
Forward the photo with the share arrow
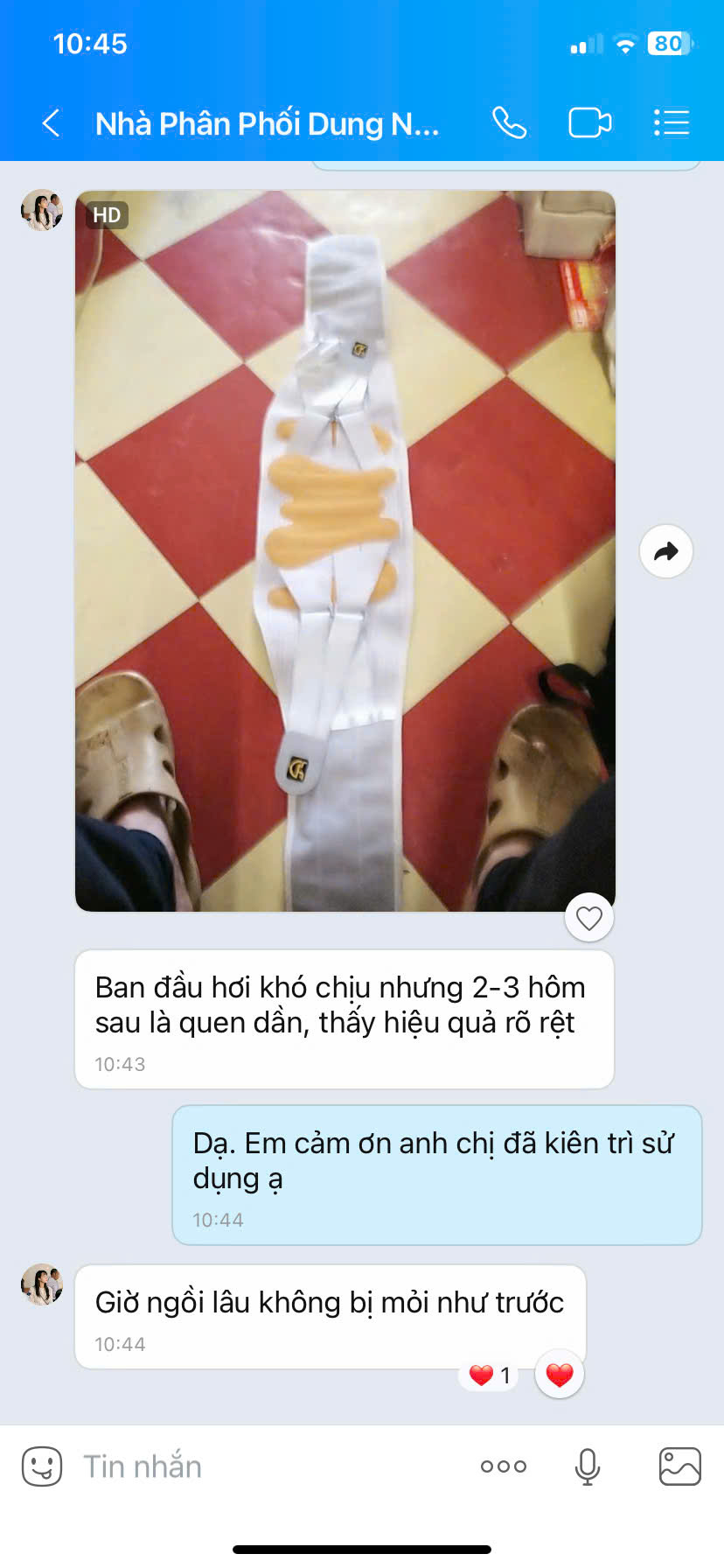pyautogui.click(x=666, y=551)
